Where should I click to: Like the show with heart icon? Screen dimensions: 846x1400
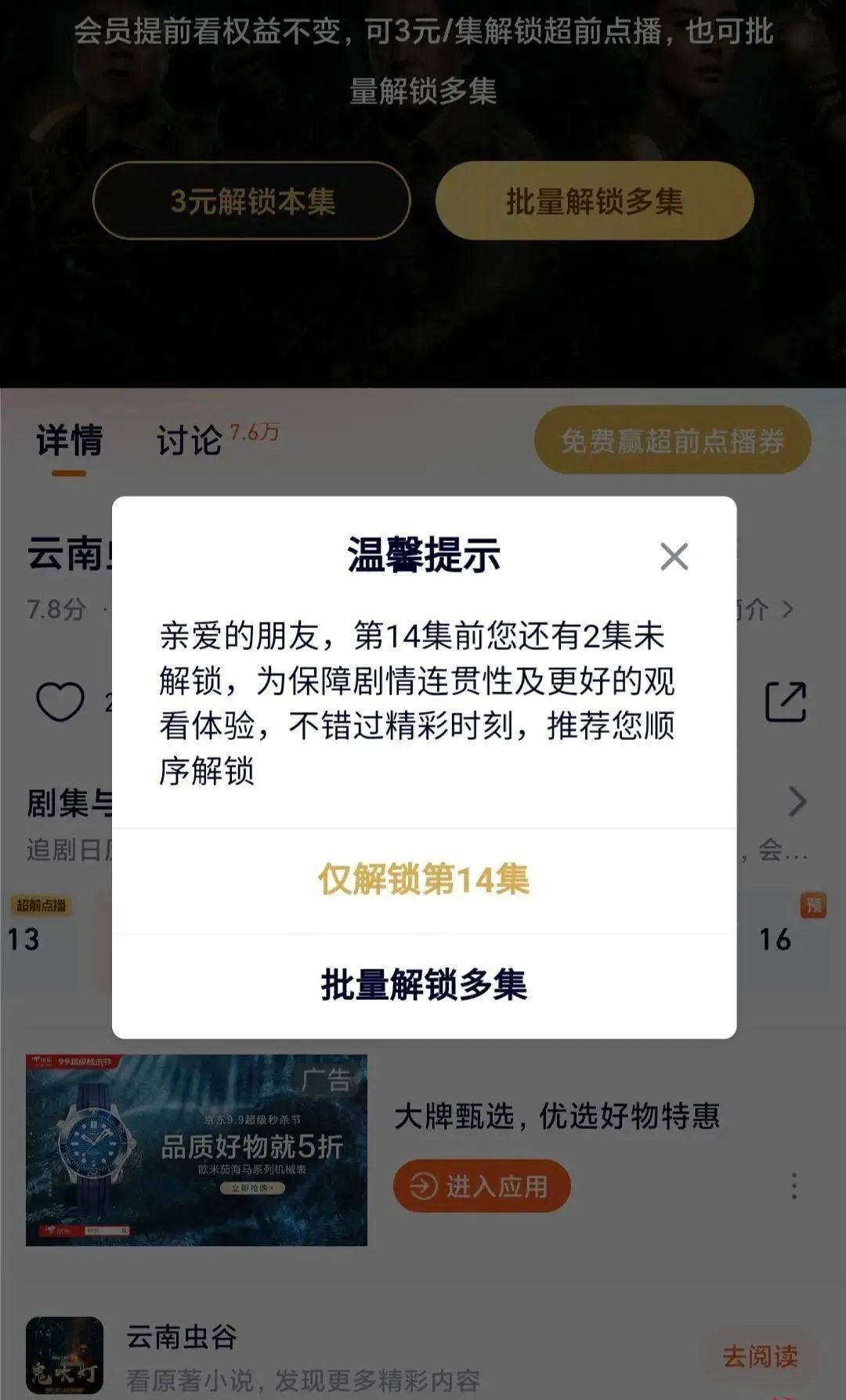click(x=60, y=701)
